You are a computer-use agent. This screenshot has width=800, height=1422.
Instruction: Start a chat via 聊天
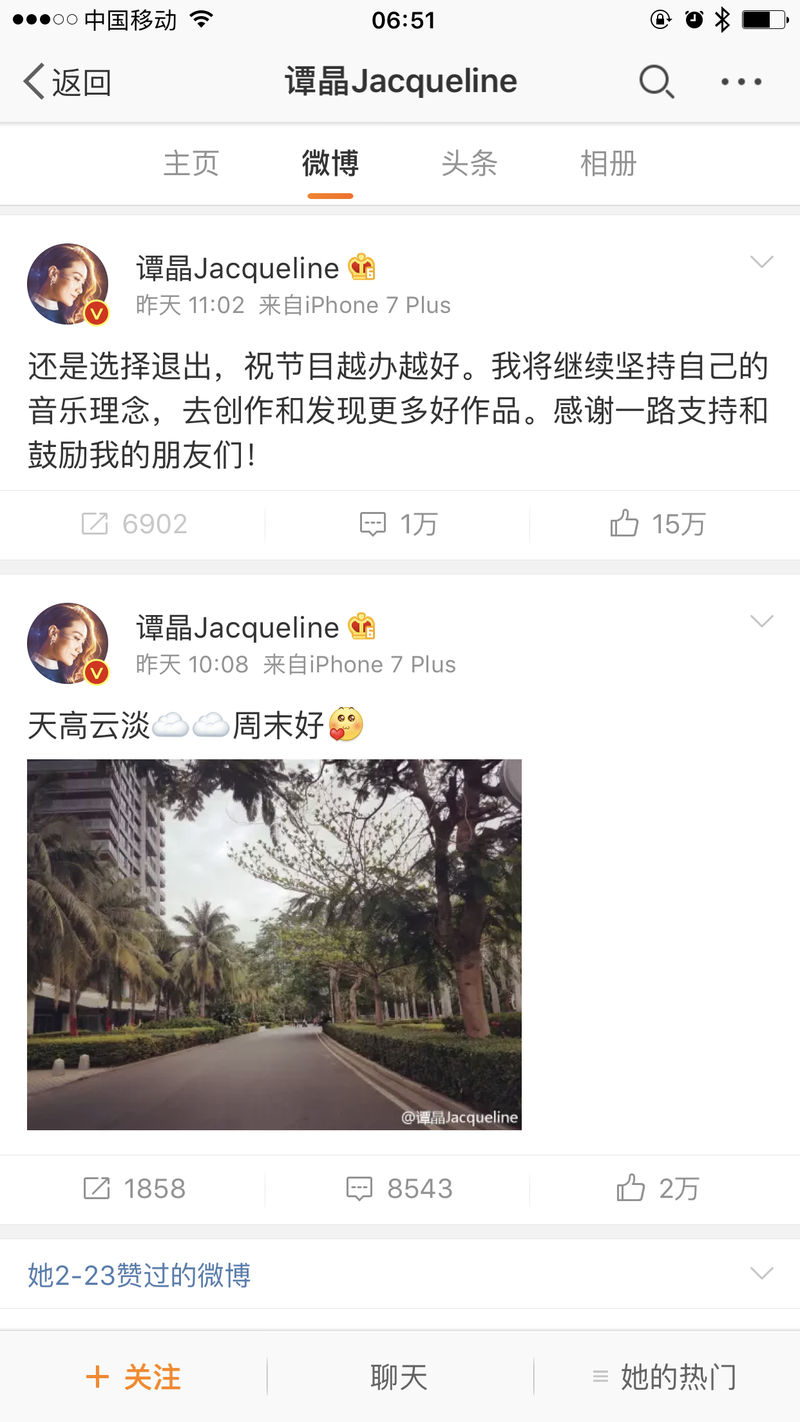coord(399,1377)
